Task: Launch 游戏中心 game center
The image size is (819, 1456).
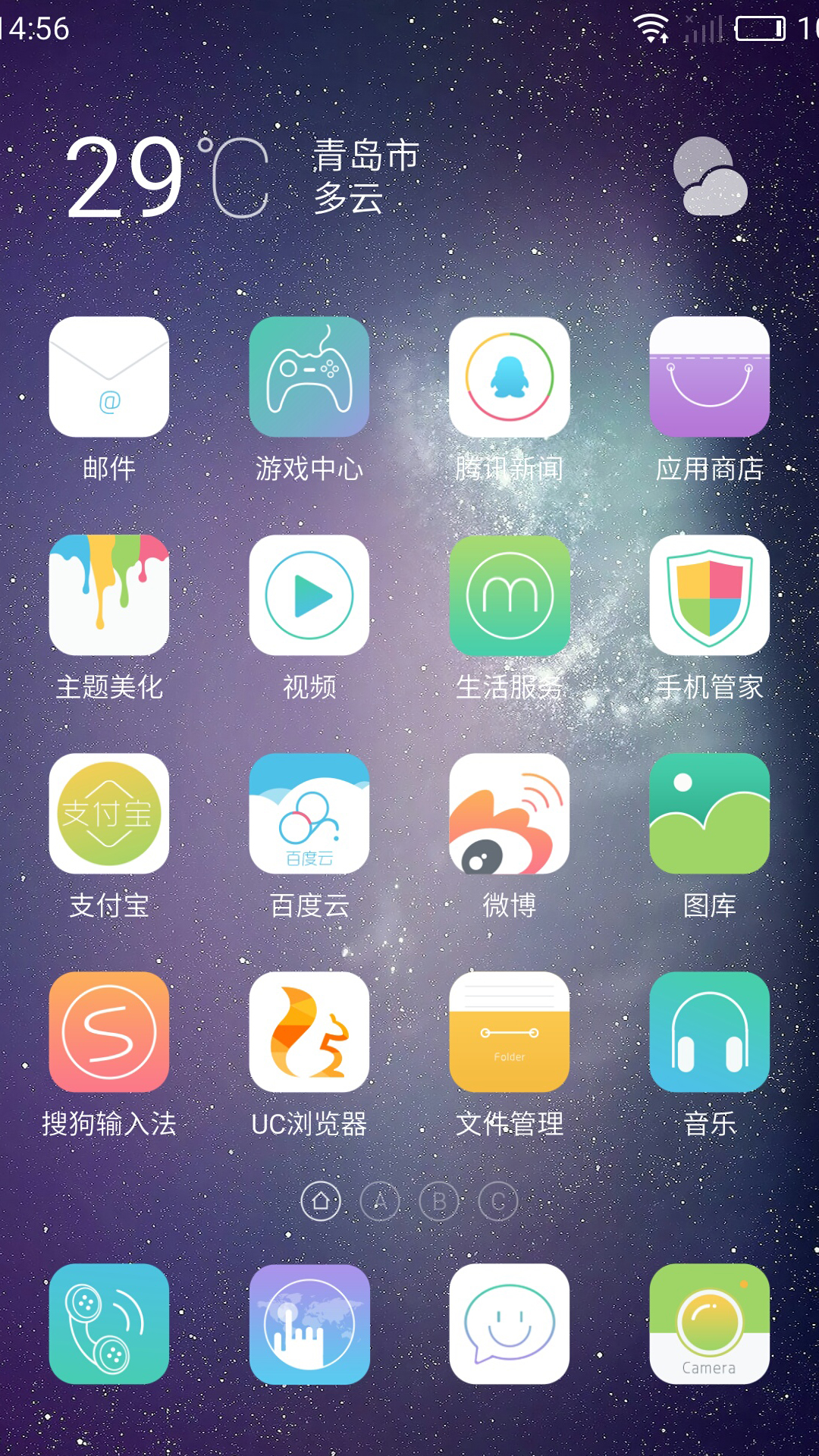Action: 309,377
